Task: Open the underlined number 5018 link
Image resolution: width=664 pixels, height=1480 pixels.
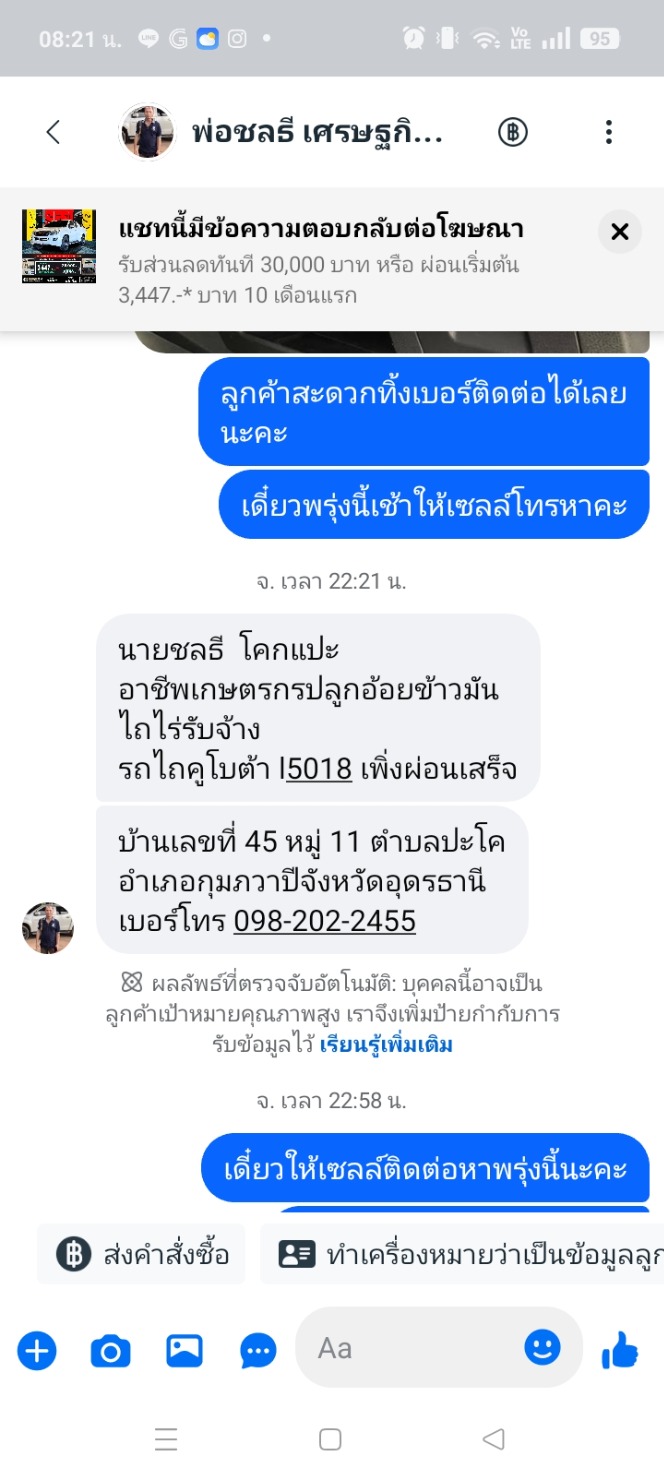Action: point(319,768)
